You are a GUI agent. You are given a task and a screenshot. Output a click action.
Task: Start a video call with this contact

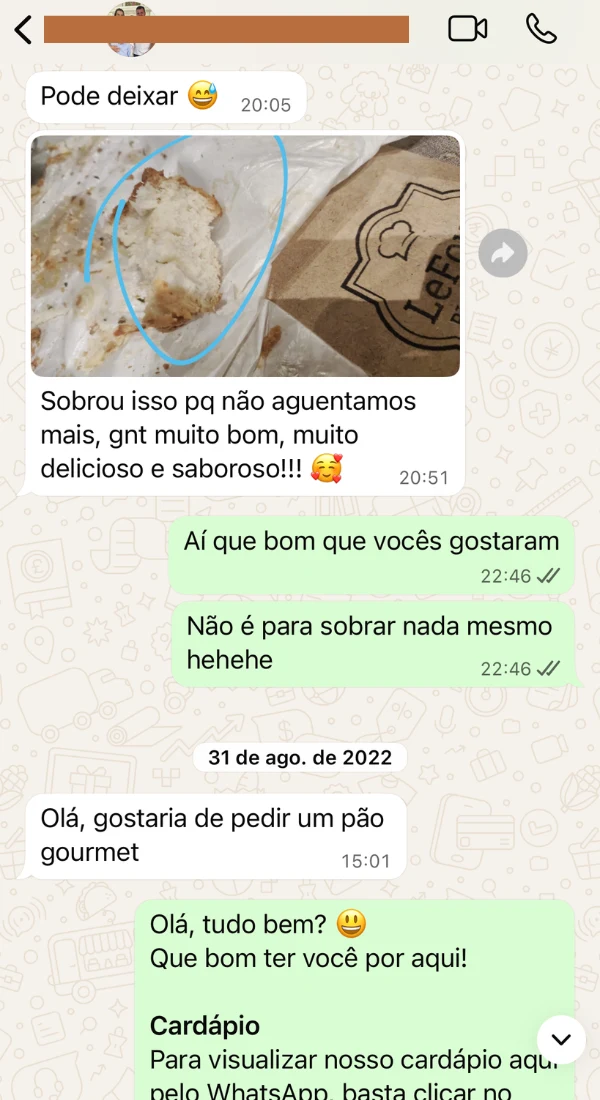[x=467, y=29]
